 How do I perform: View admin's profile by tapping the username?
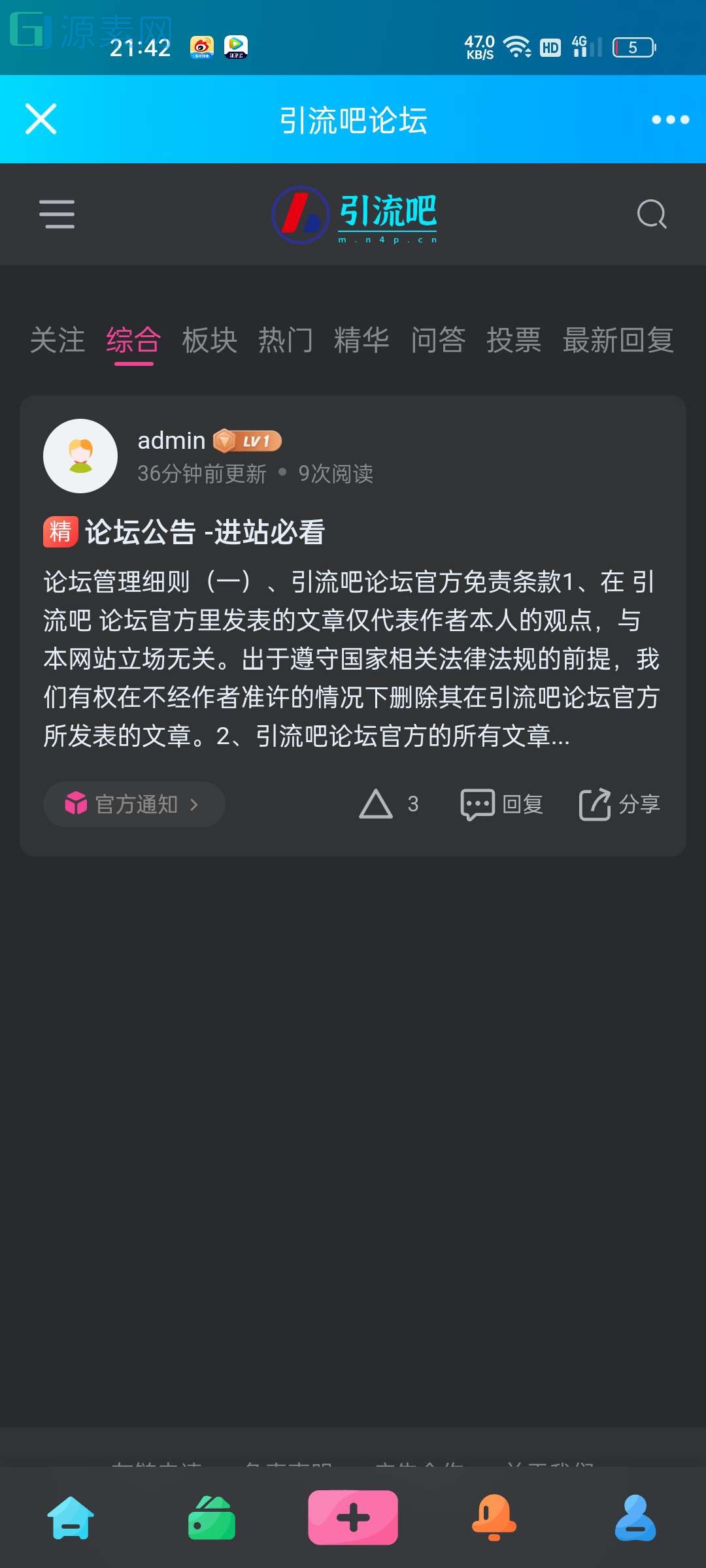pos(172,440)
